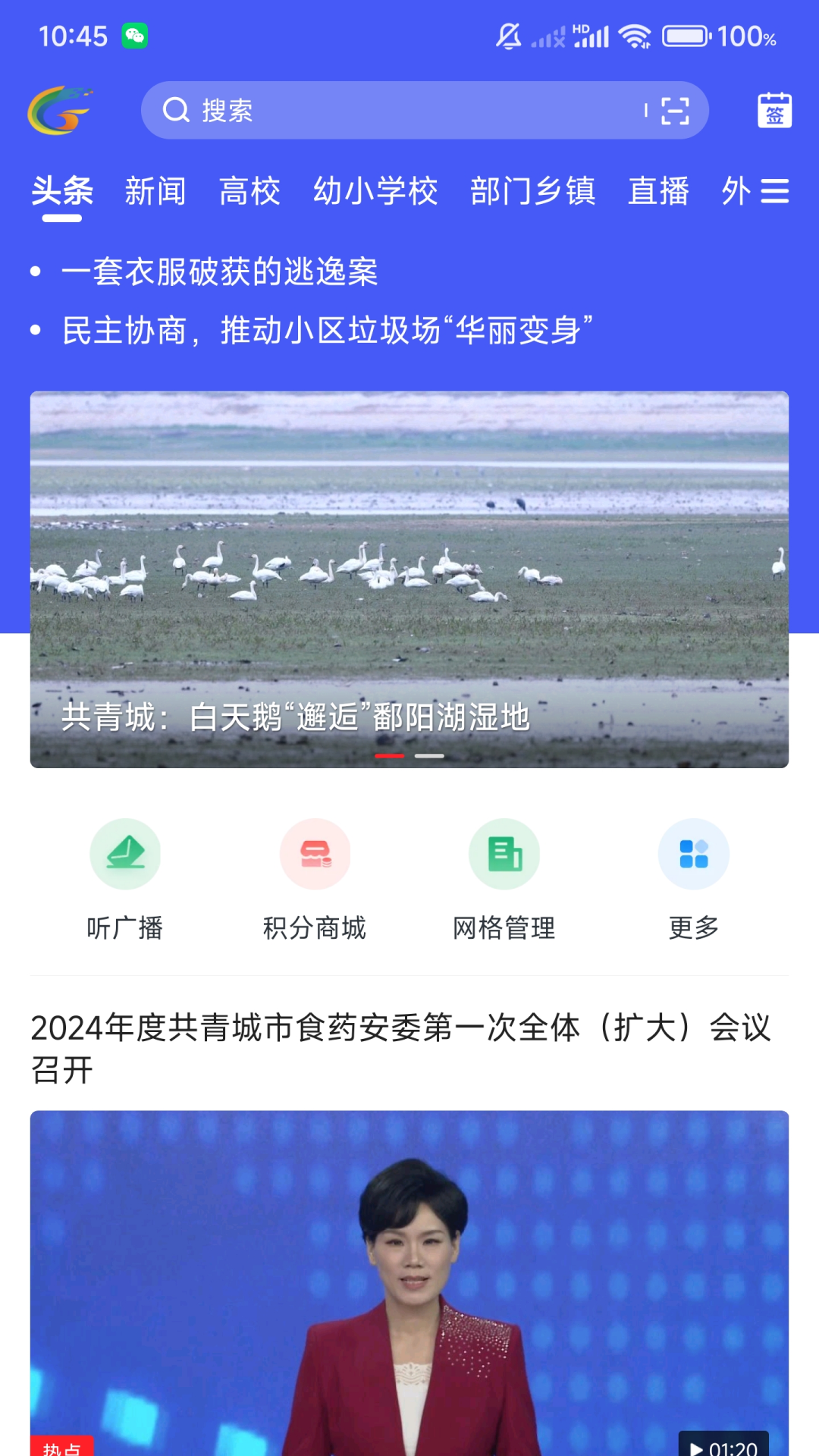Screen dimensions: 819x1456
Task: Open the 听广播 shortcut
Action: (125, 880)
